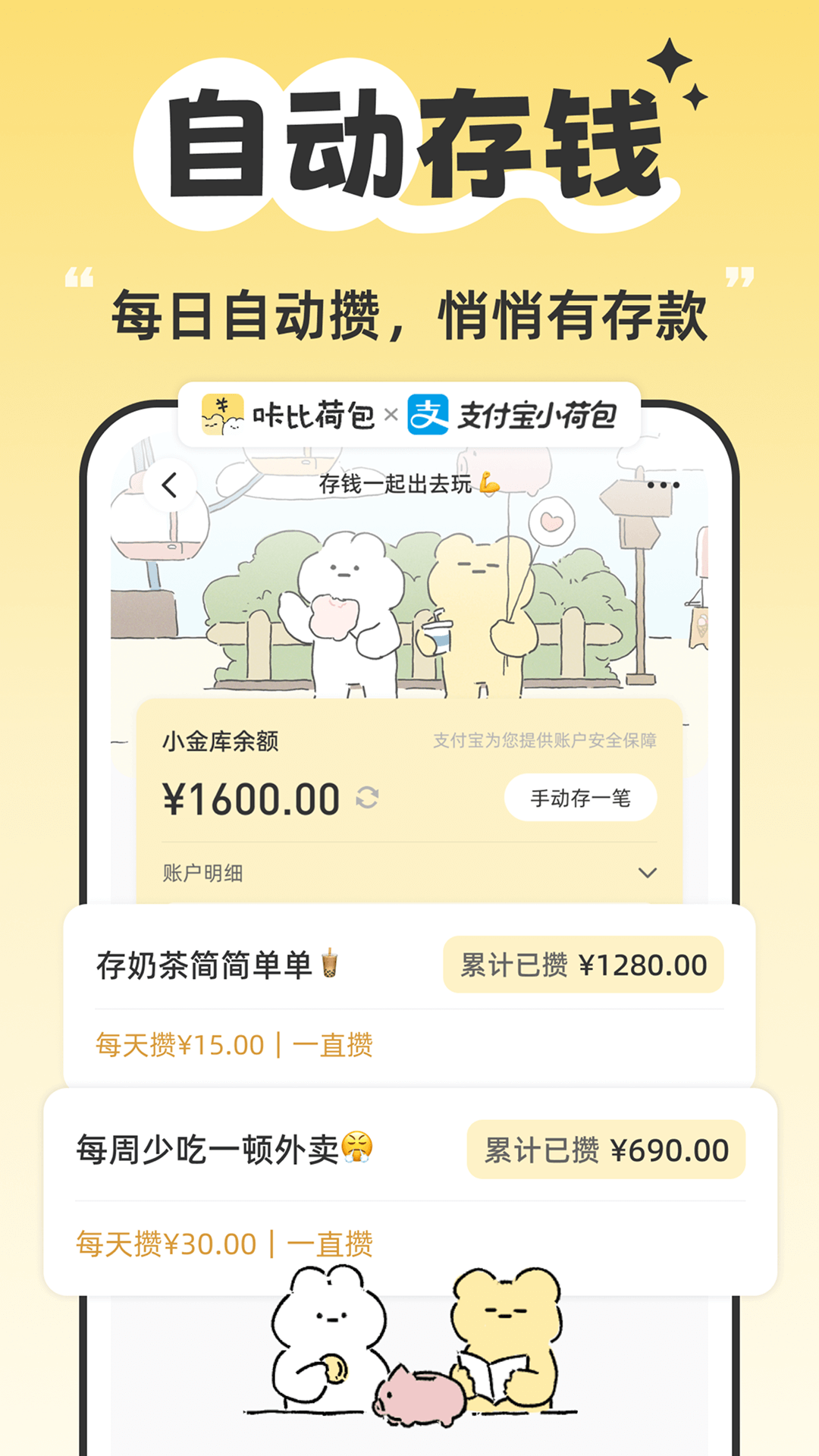Tap the refresh icon beside ¥1600.00 balance
The height and width of the screenshot is (1456, 819).
coord(367,798)
